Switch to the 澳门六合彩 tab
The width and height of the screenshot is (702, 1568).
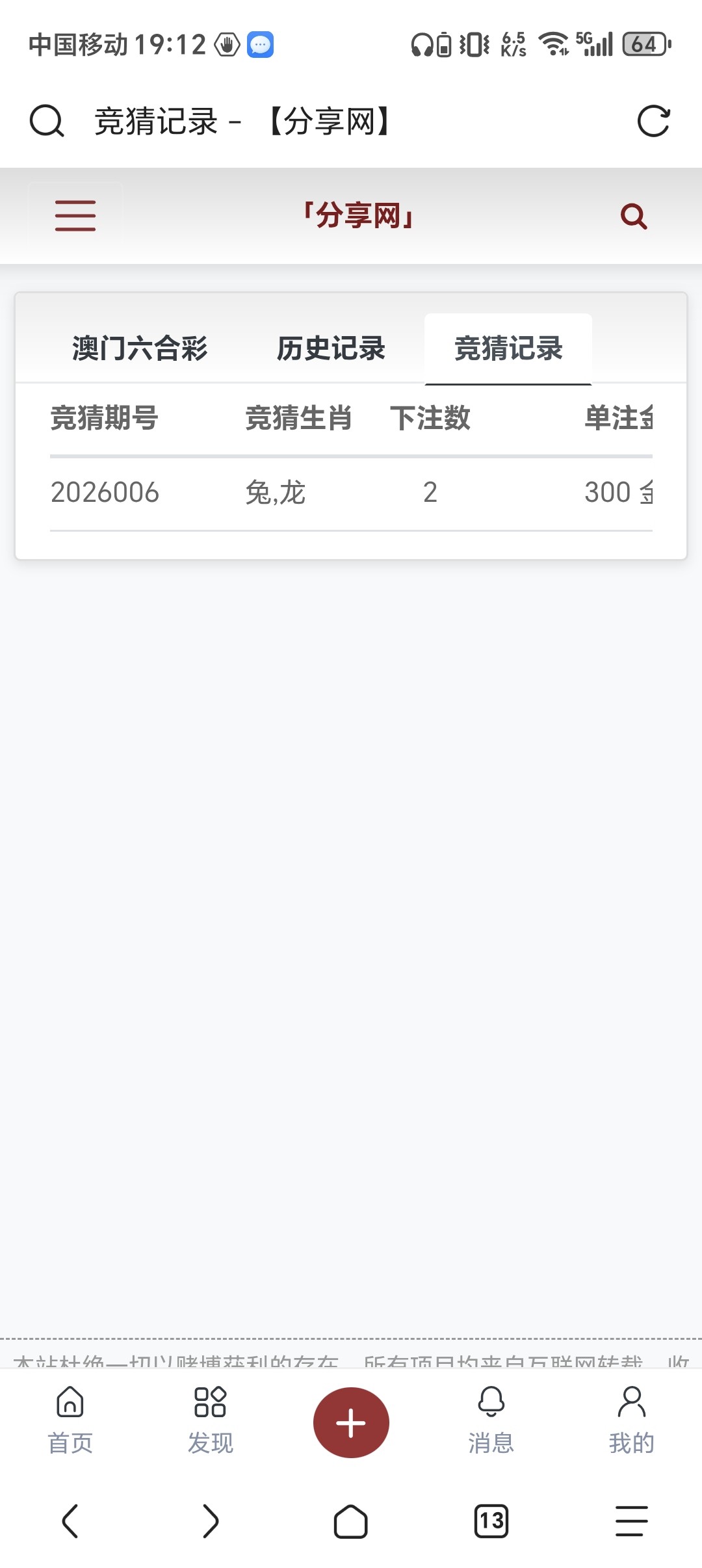coord(140,349)
